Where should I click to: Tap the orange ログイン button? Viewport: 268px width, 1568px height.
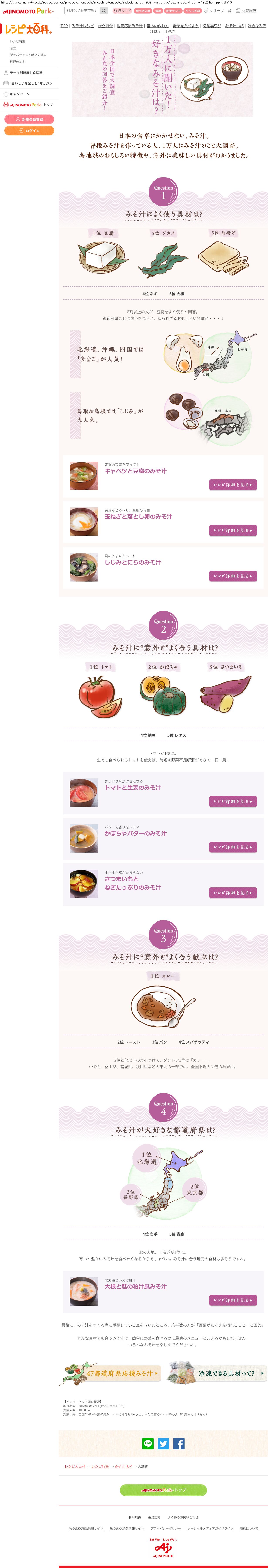point(29,130)
